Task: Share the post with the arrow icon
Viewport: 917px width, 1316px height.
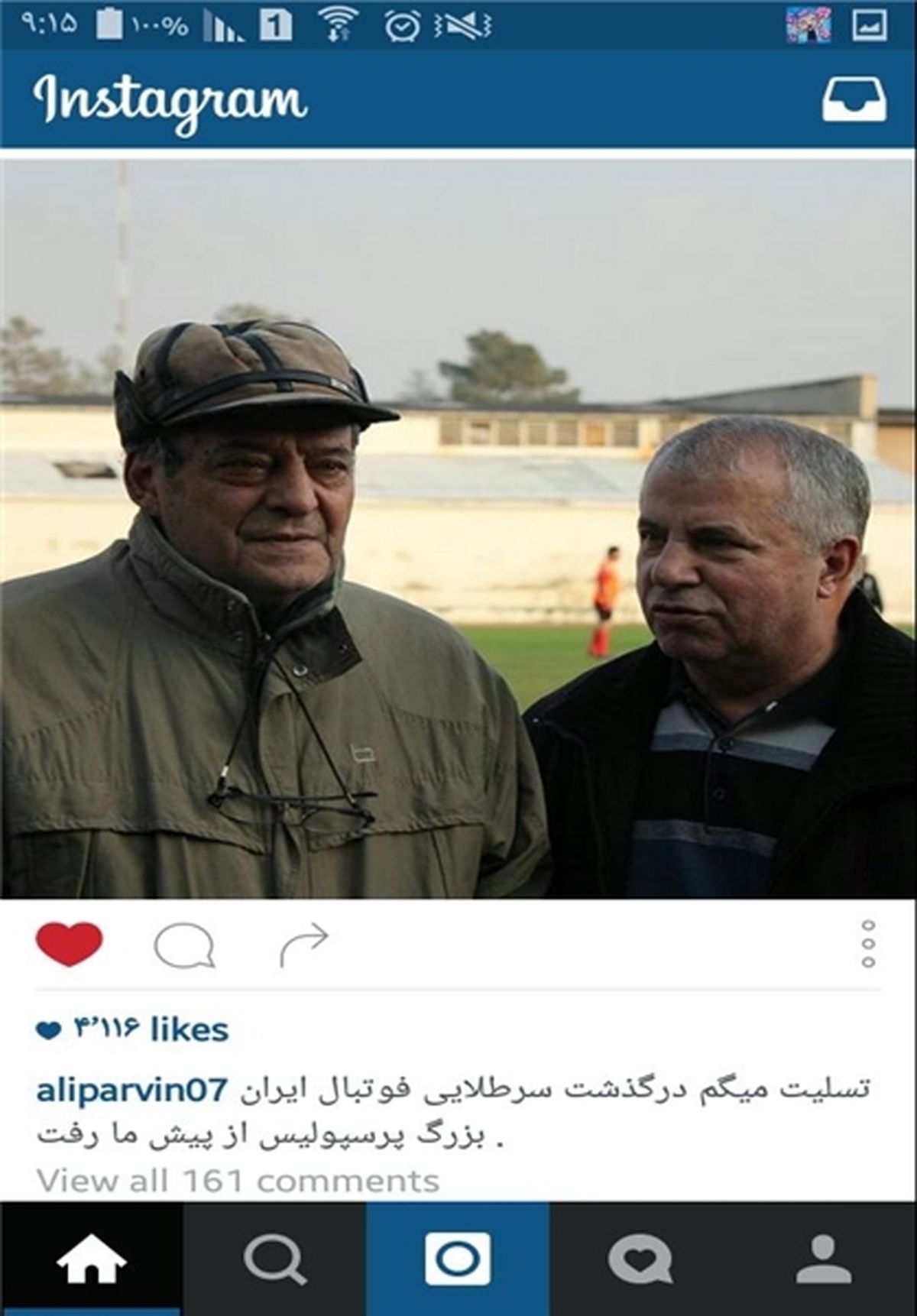Action: tap(304, 945)
